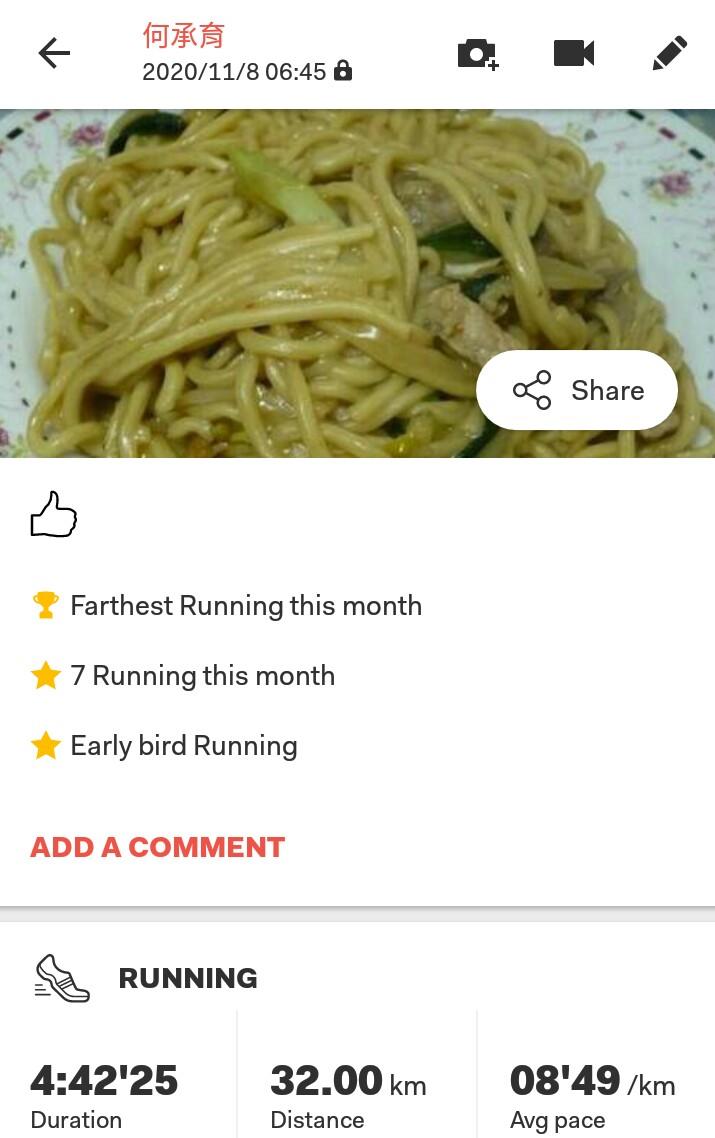Viewport: 715px width, 1138px height.
Task: Share this running workout
Action: point(577,390)
